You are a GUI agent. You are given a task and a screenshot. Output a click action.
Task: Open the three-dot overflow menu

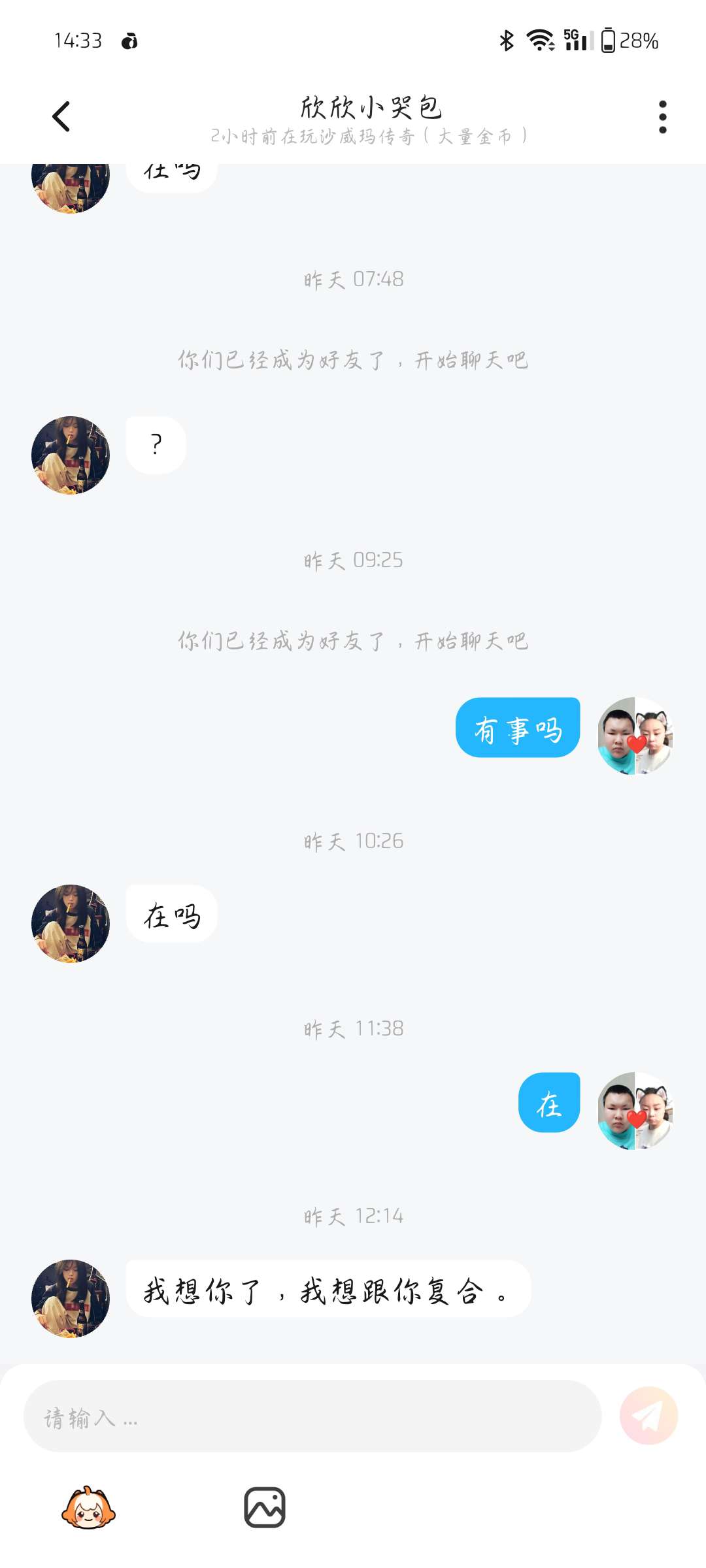click(x=662, y=117)
